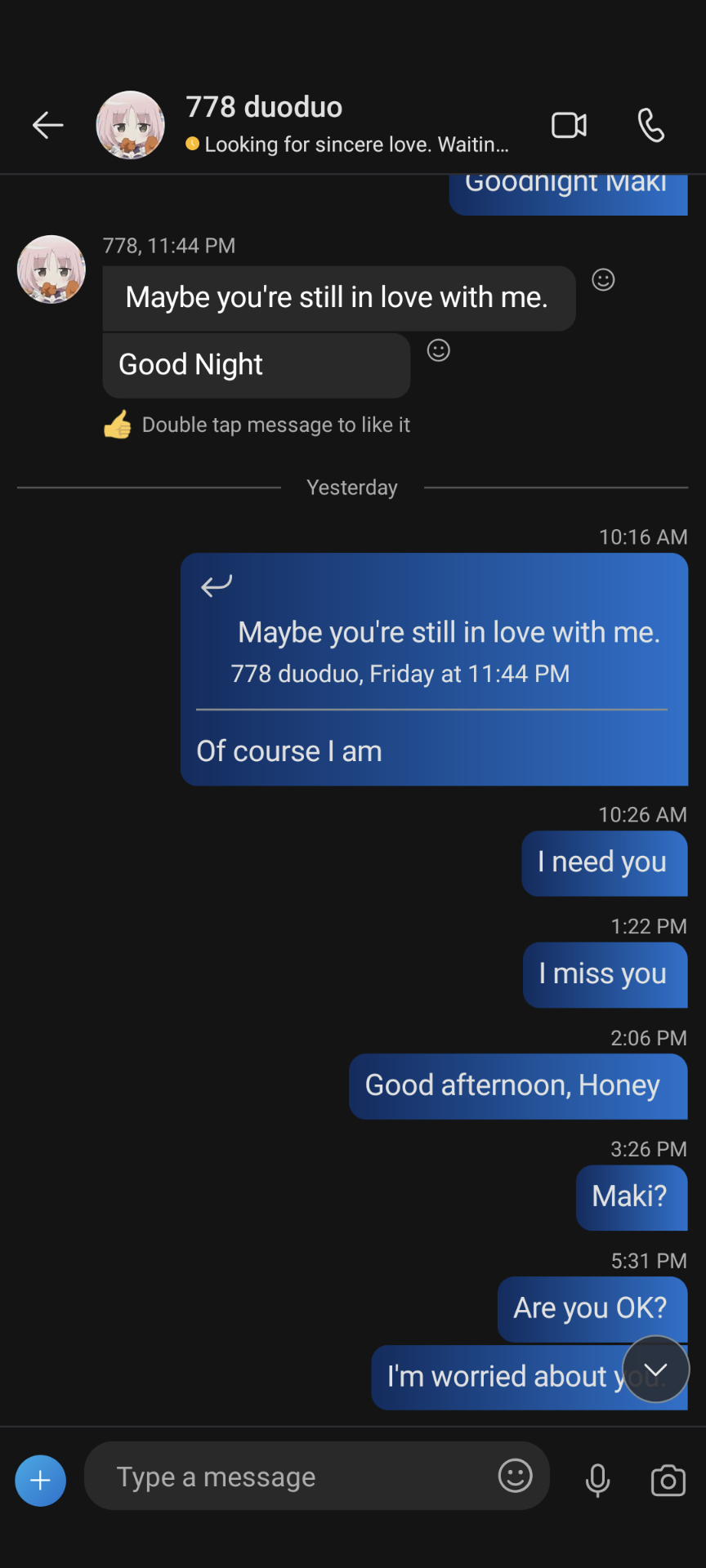Open 778 duoduo's profile from the header
706x1568 pixels.
click(264, 108)
